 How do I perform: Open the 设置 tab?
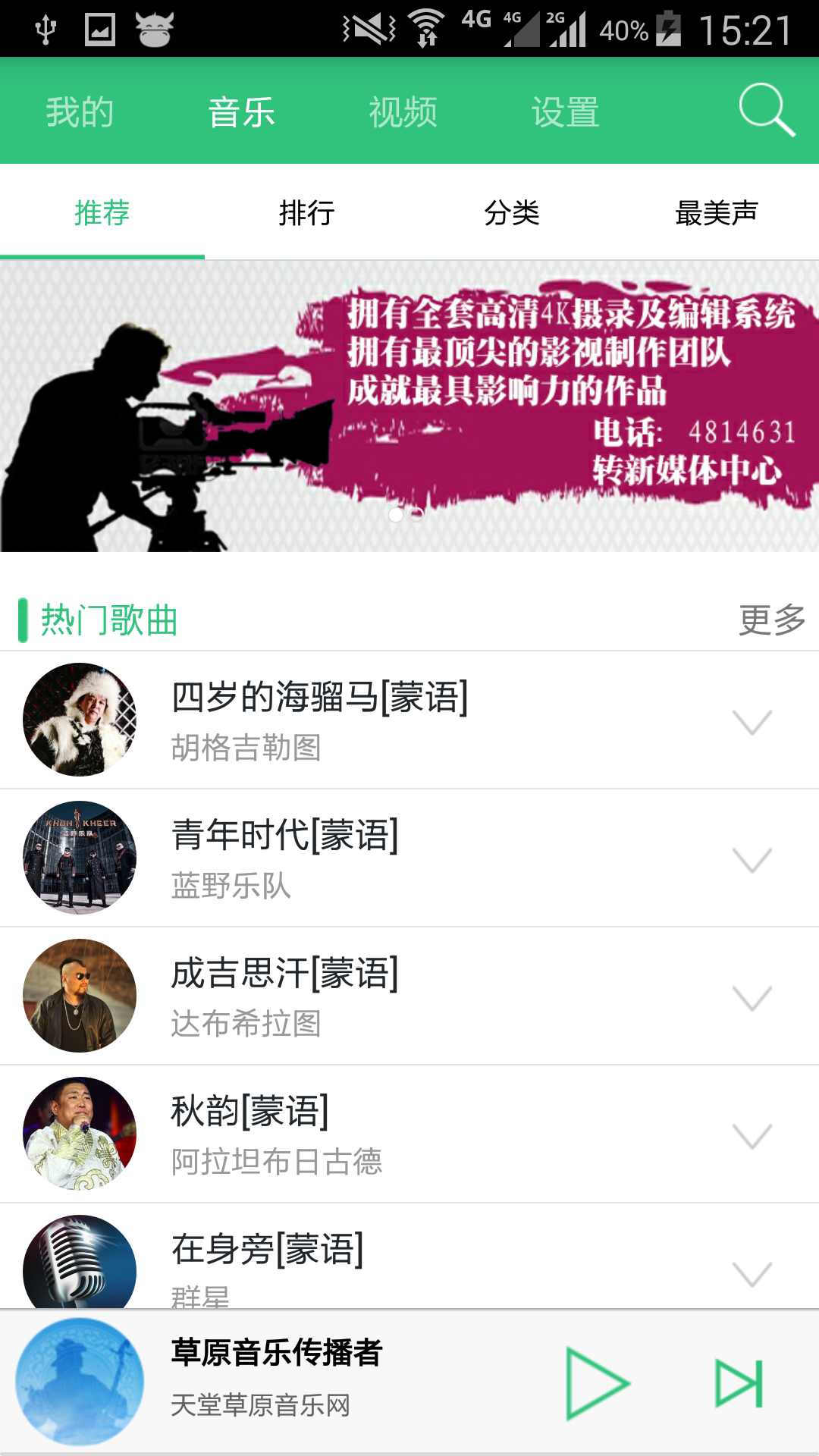tap(565, 112)
